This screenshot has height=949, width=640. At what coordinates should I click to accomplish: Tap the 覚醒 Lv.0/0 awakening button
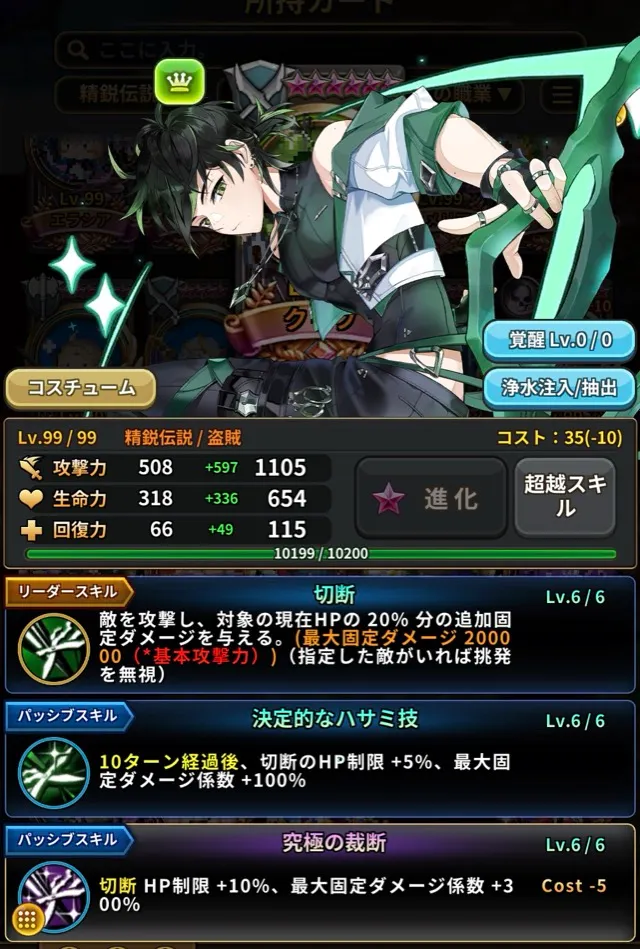(x=559, y=340)
